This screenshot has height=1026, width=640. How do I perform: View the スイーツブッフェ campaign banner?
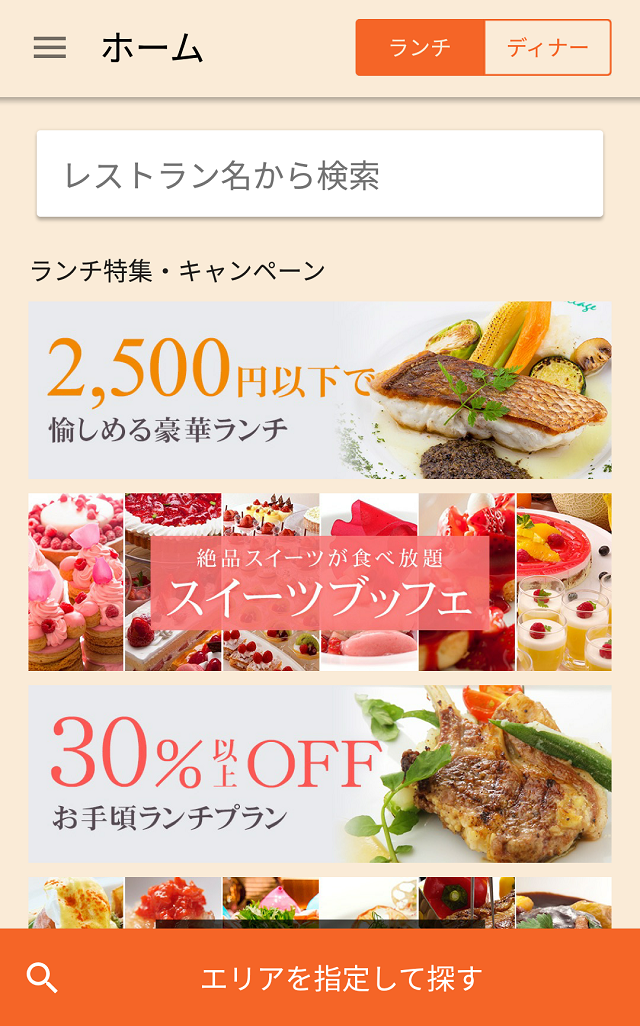(320, 582)
